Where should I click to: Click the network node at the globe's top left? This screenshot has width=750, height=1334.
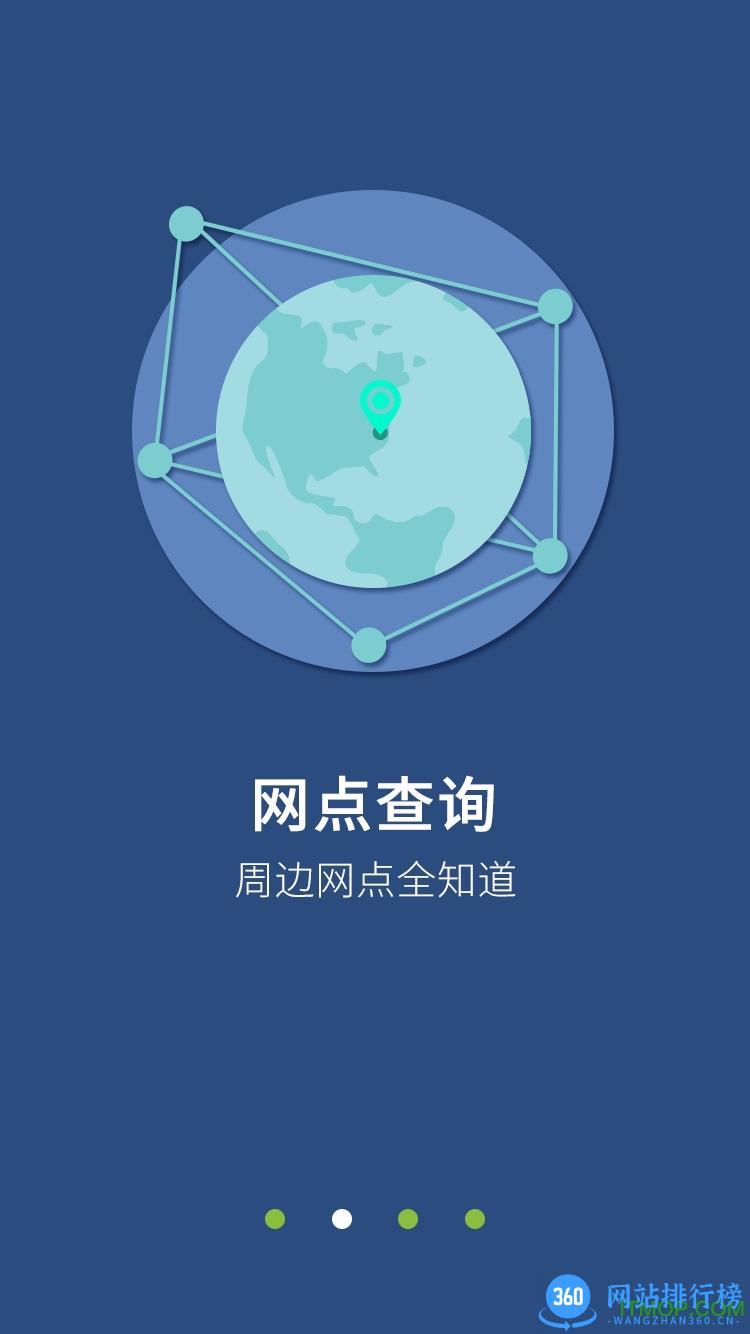[x=185, y=222]
